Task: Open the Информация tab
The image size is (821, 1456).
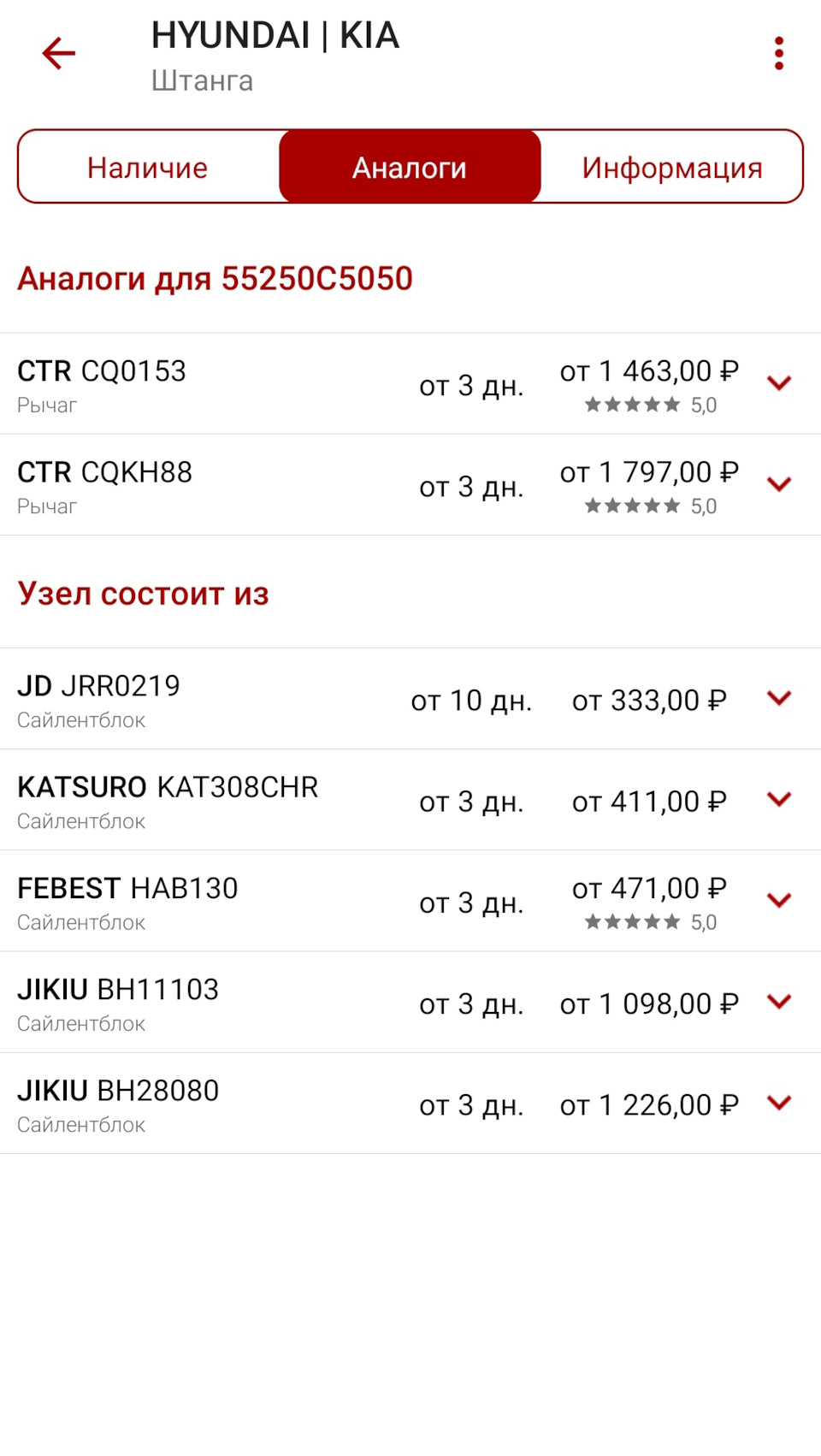Action: pos(671,167)
